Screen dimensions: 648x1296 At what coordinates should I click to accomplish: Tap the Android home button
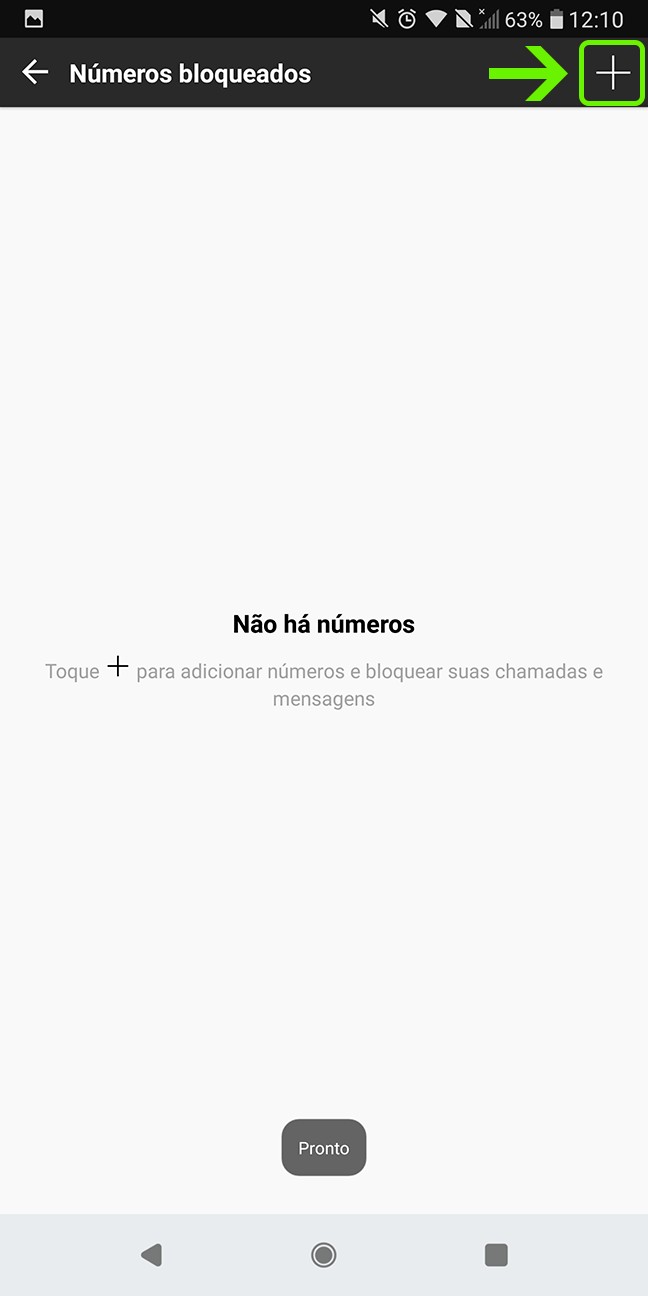pyautogui.click(x=323, y=1254)
